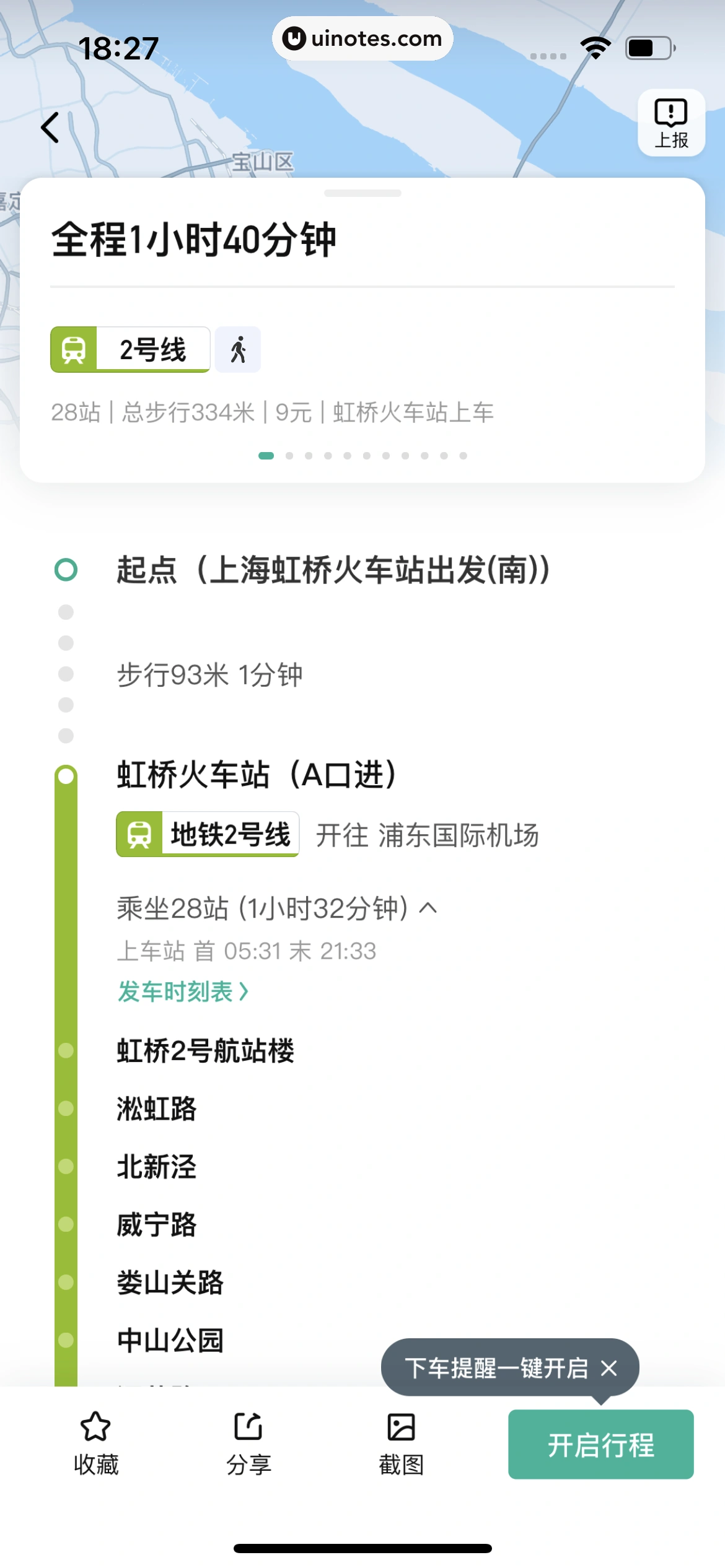Image resolution: width=725 pixels, height=1568 pixels.
Task: Toggle the 虹桥2号航站楼 station stop marker
Action: (66, 1051)
